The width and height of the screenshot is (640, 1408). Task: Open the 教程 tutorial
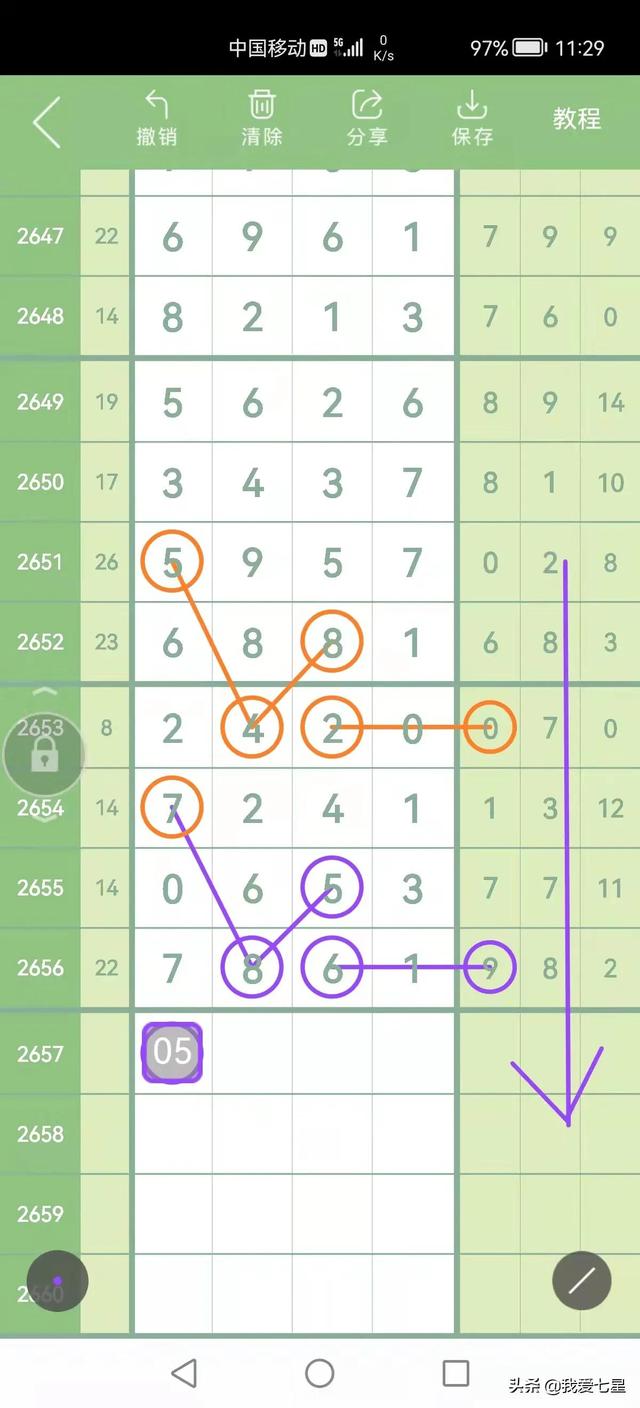click(577, 119)
